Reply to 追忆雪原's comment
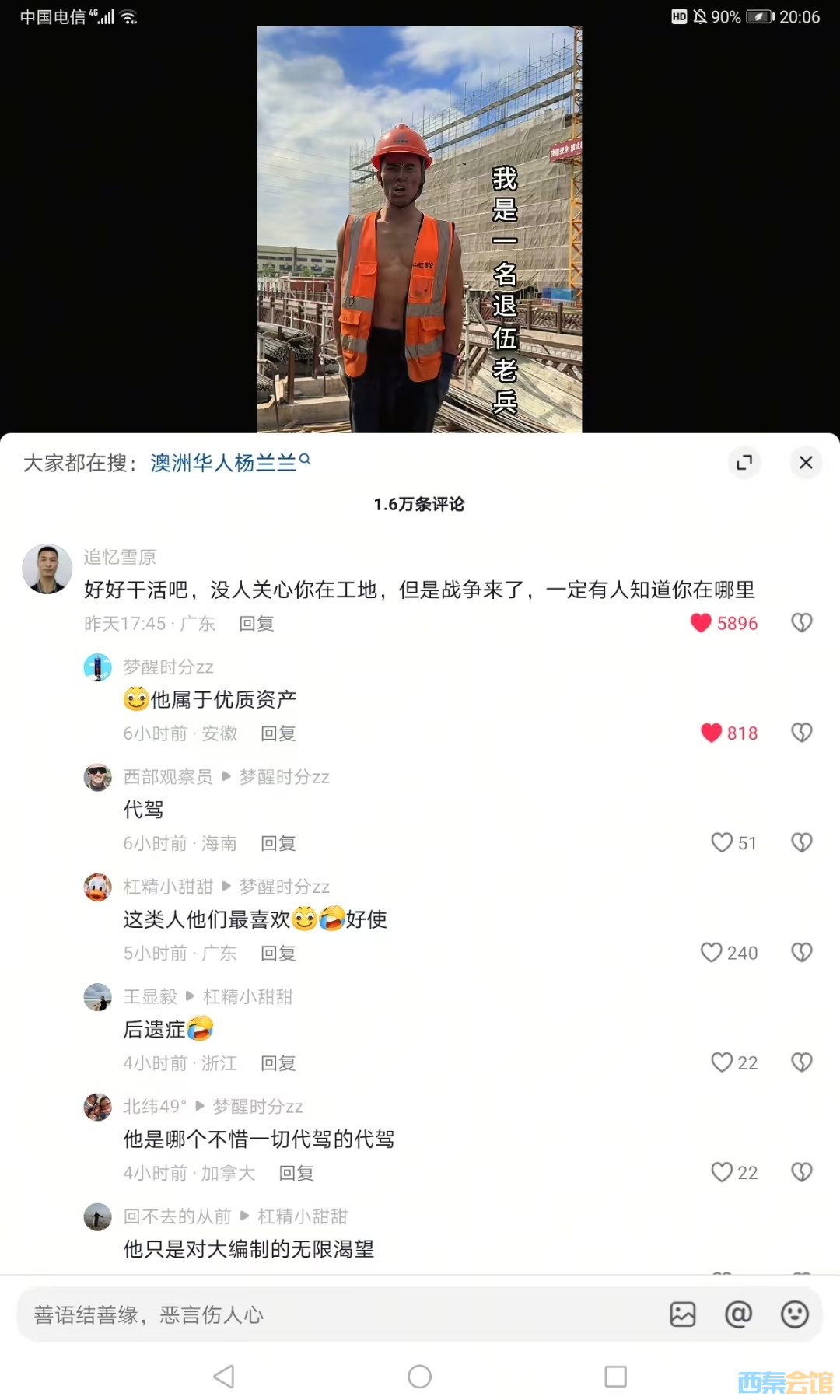Viewport: 840px width, 1400px height. 256,624
